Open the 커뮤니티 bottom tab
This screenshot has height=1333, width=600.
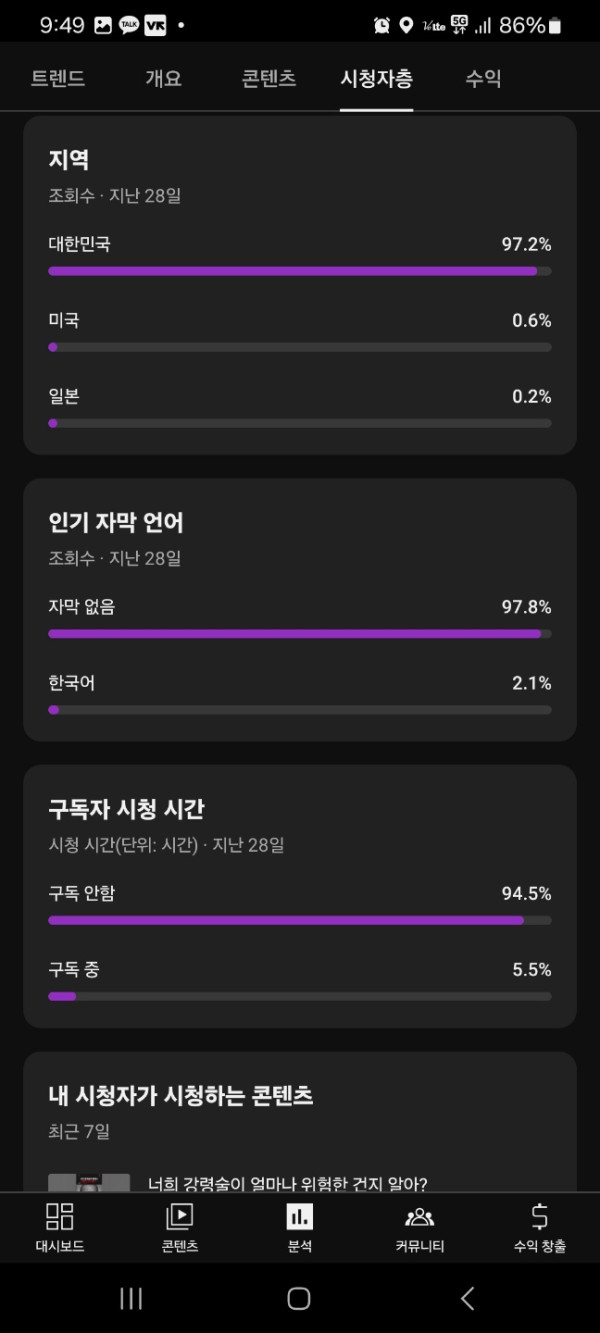[420, 1227]
